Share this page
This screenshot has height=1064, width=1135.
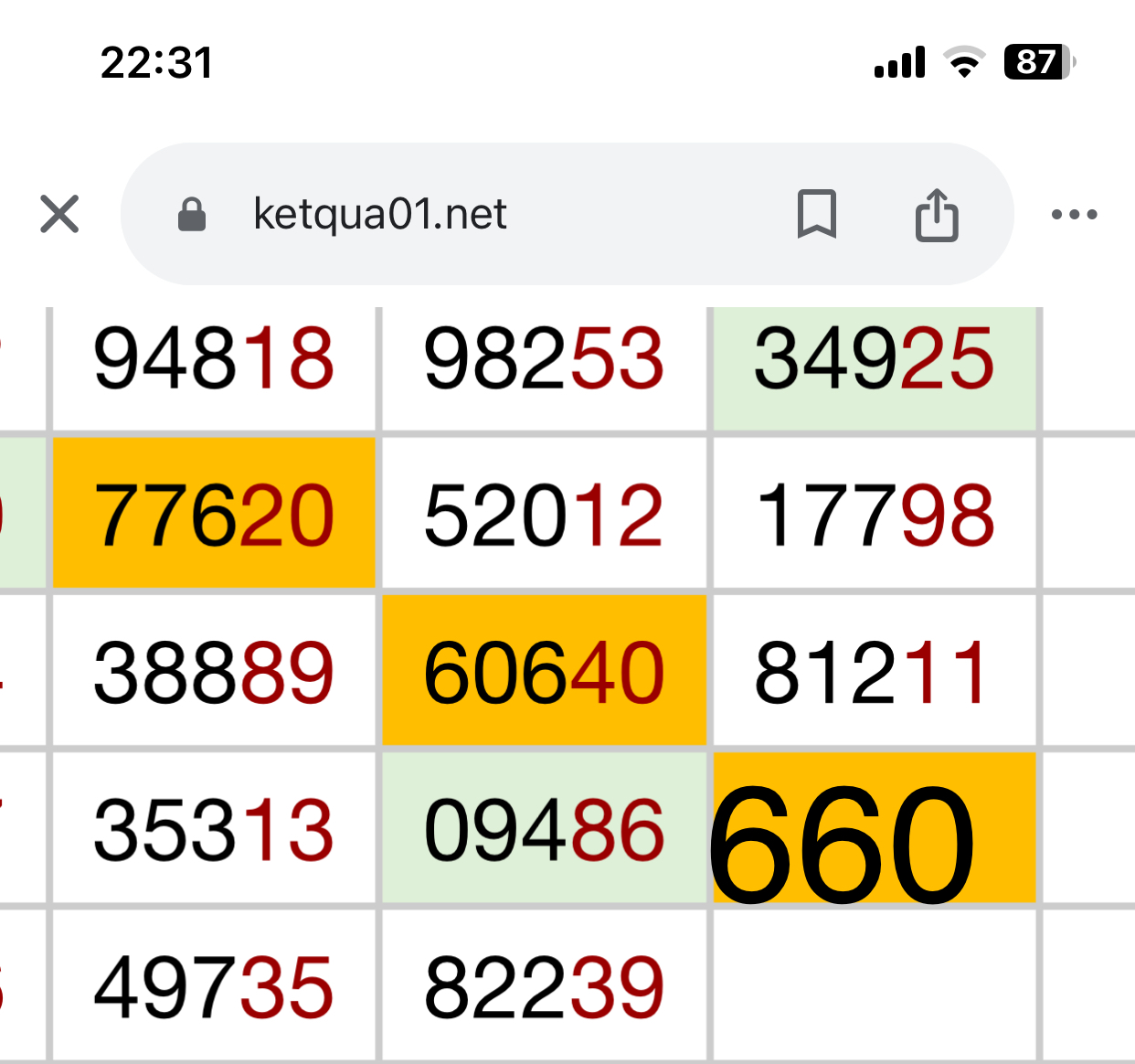pos(937,215)
